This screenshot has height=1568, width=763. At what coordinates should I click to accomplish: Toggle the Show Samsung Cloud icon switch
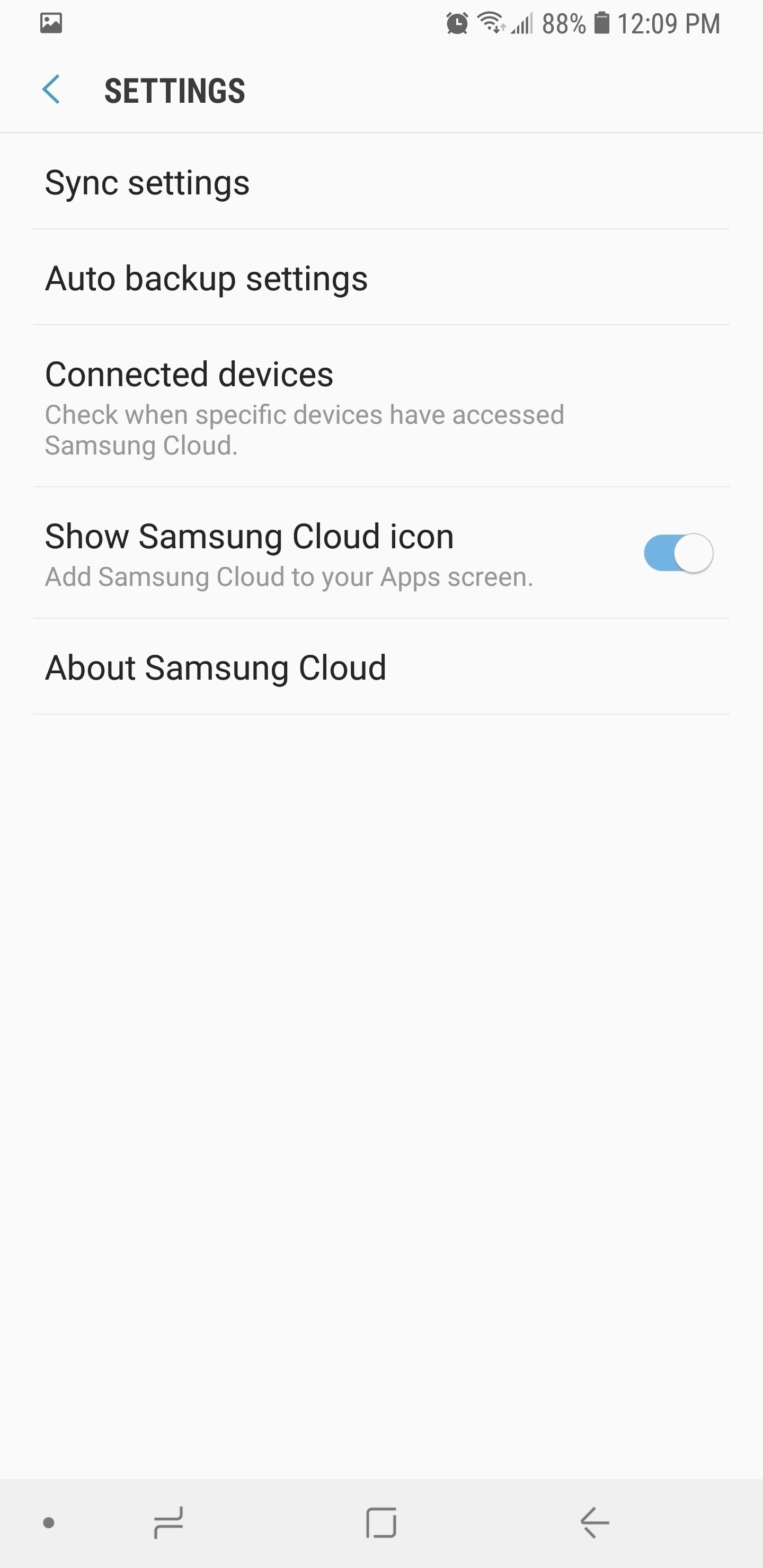pos(678,553)
